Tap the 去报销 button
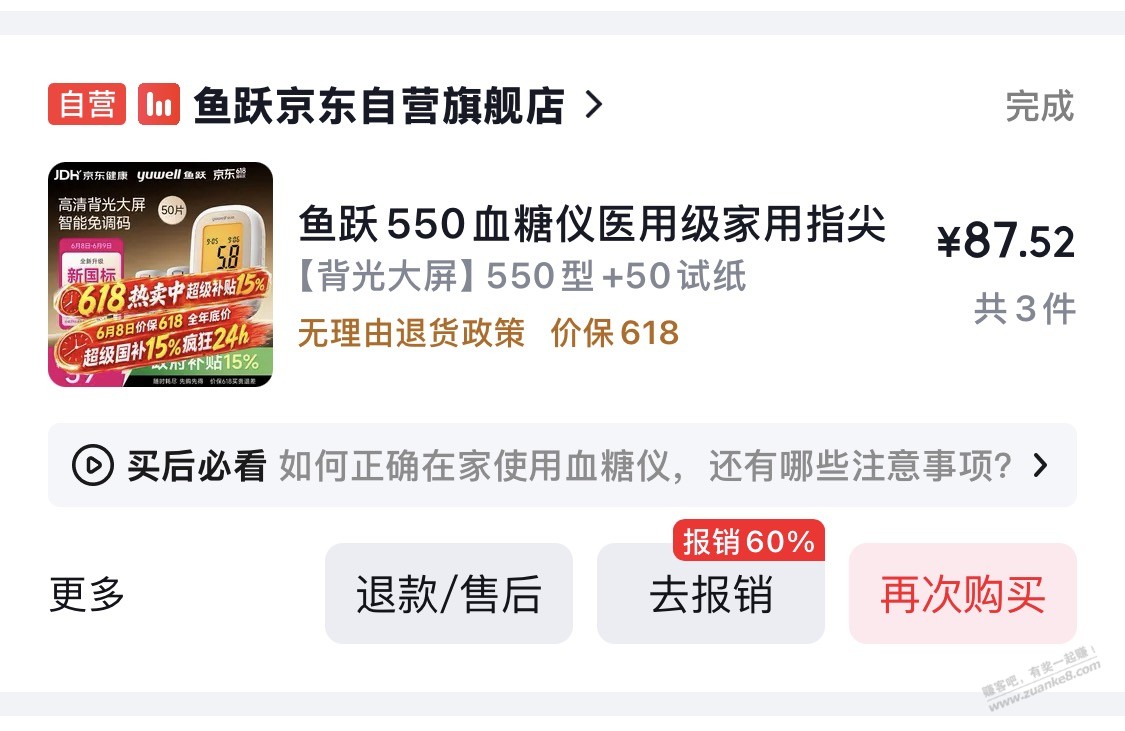Screen dimensions: 1125x731 [x=711, y=593]
